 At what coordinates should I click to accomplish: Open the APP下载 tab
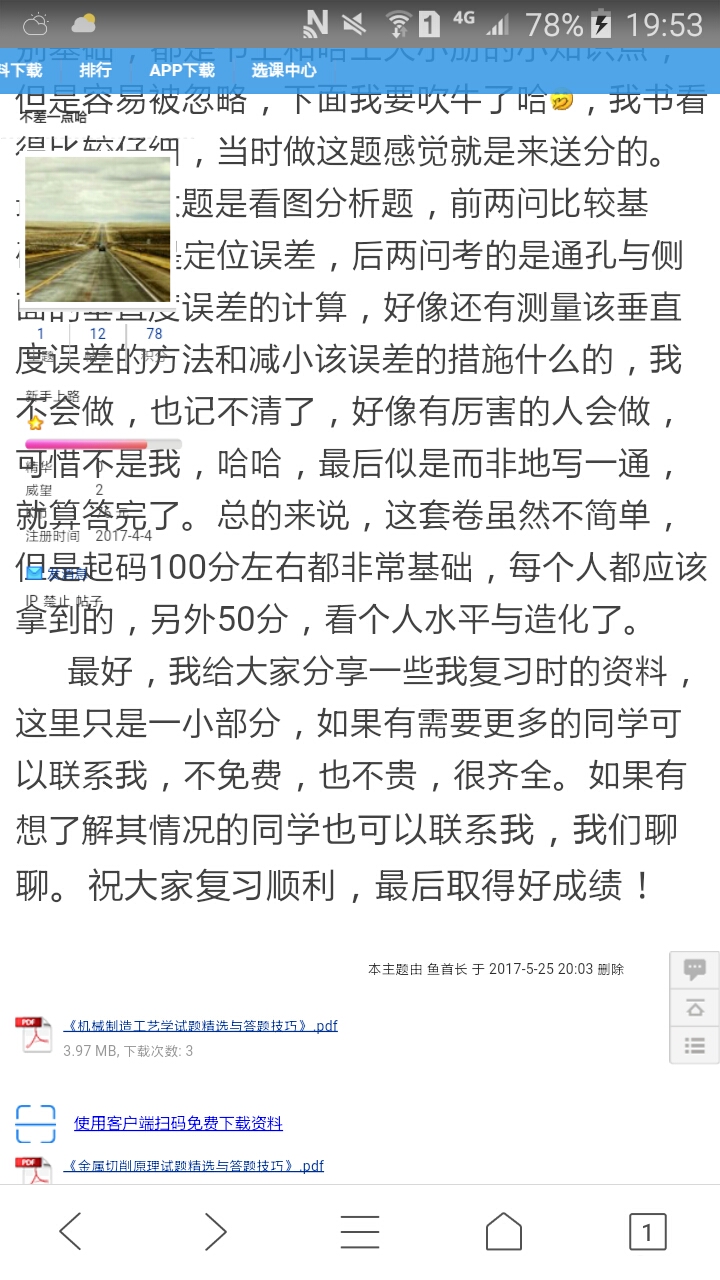tap(181, 71)
